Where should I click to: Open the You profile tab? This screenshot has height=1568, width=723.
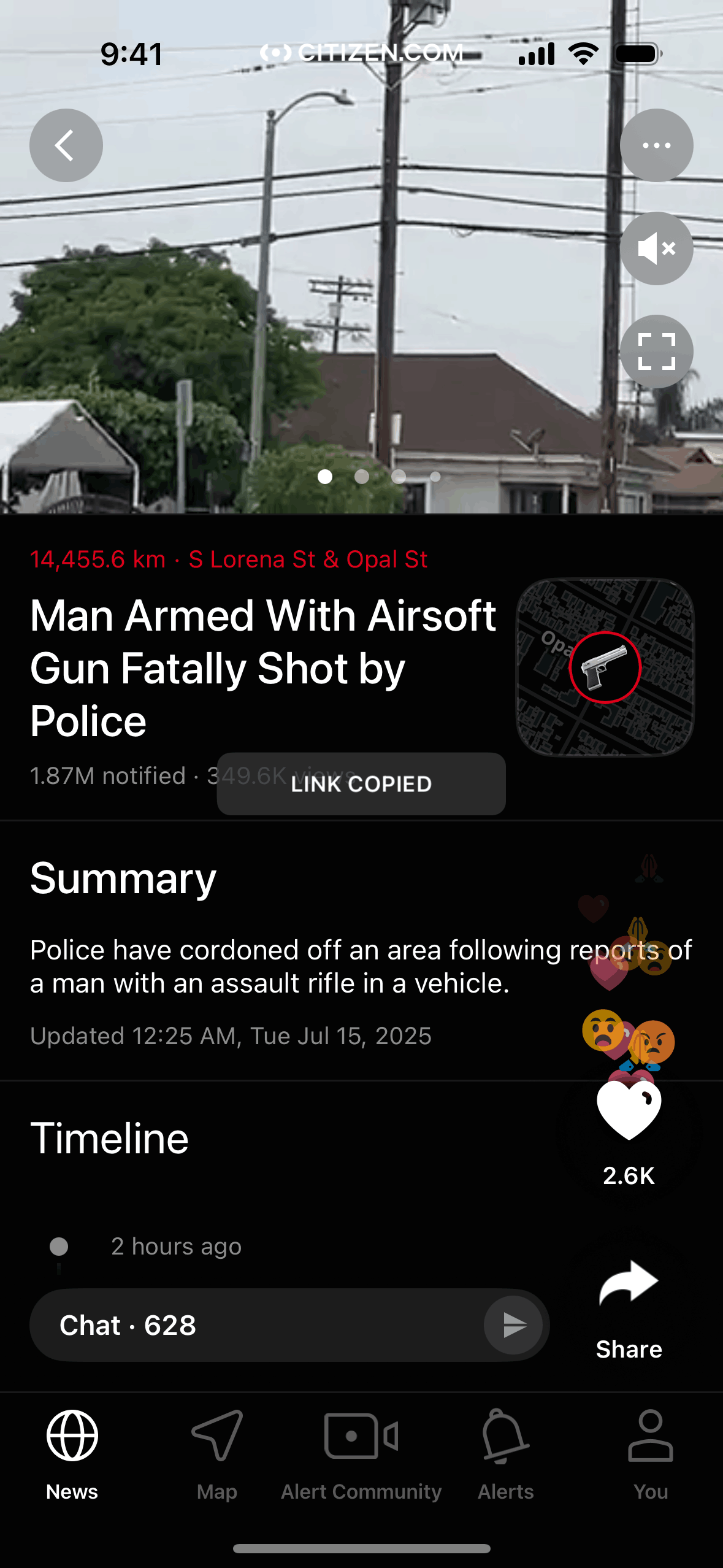pyautogui.click(x=651, y=1454)
